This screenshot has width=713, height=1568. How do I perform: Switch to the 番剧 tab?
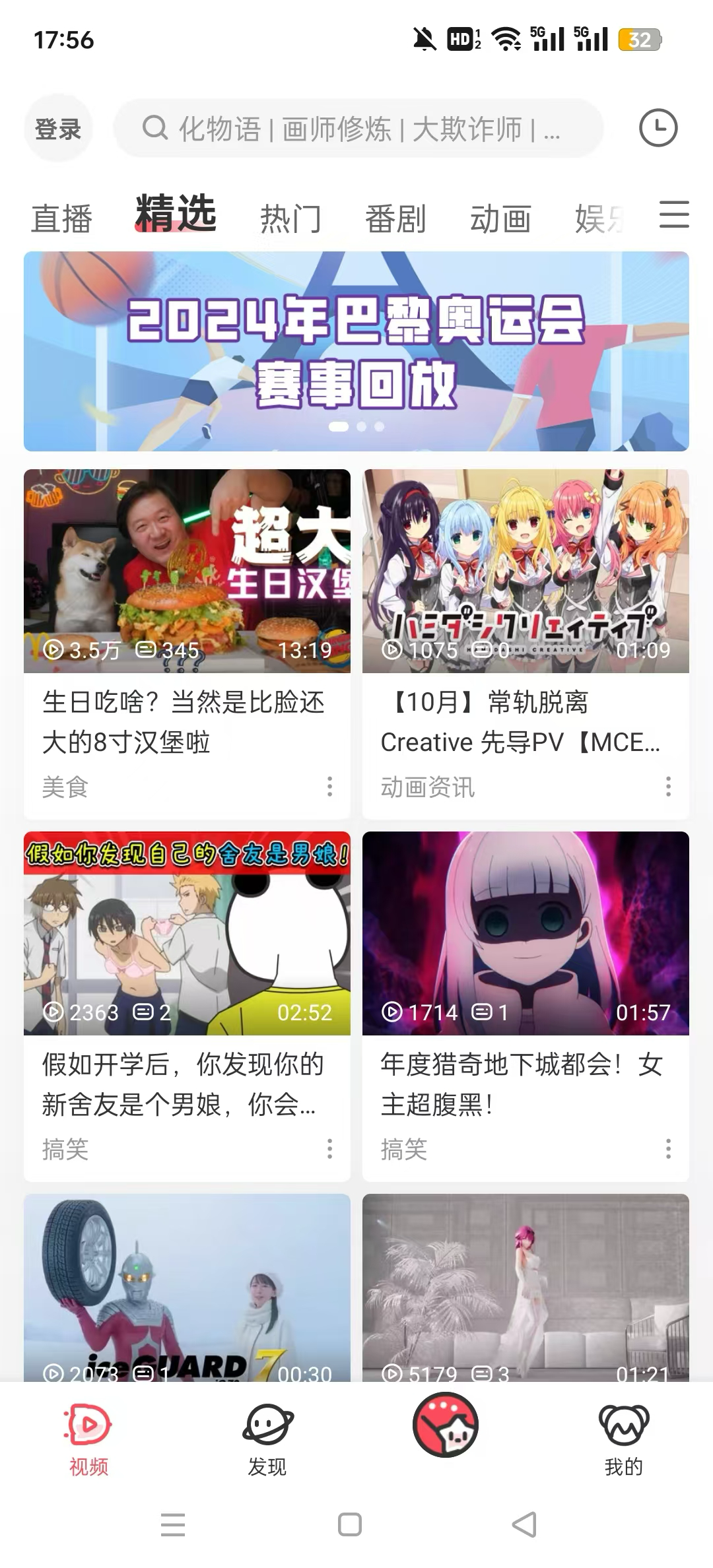click(395, 218)
